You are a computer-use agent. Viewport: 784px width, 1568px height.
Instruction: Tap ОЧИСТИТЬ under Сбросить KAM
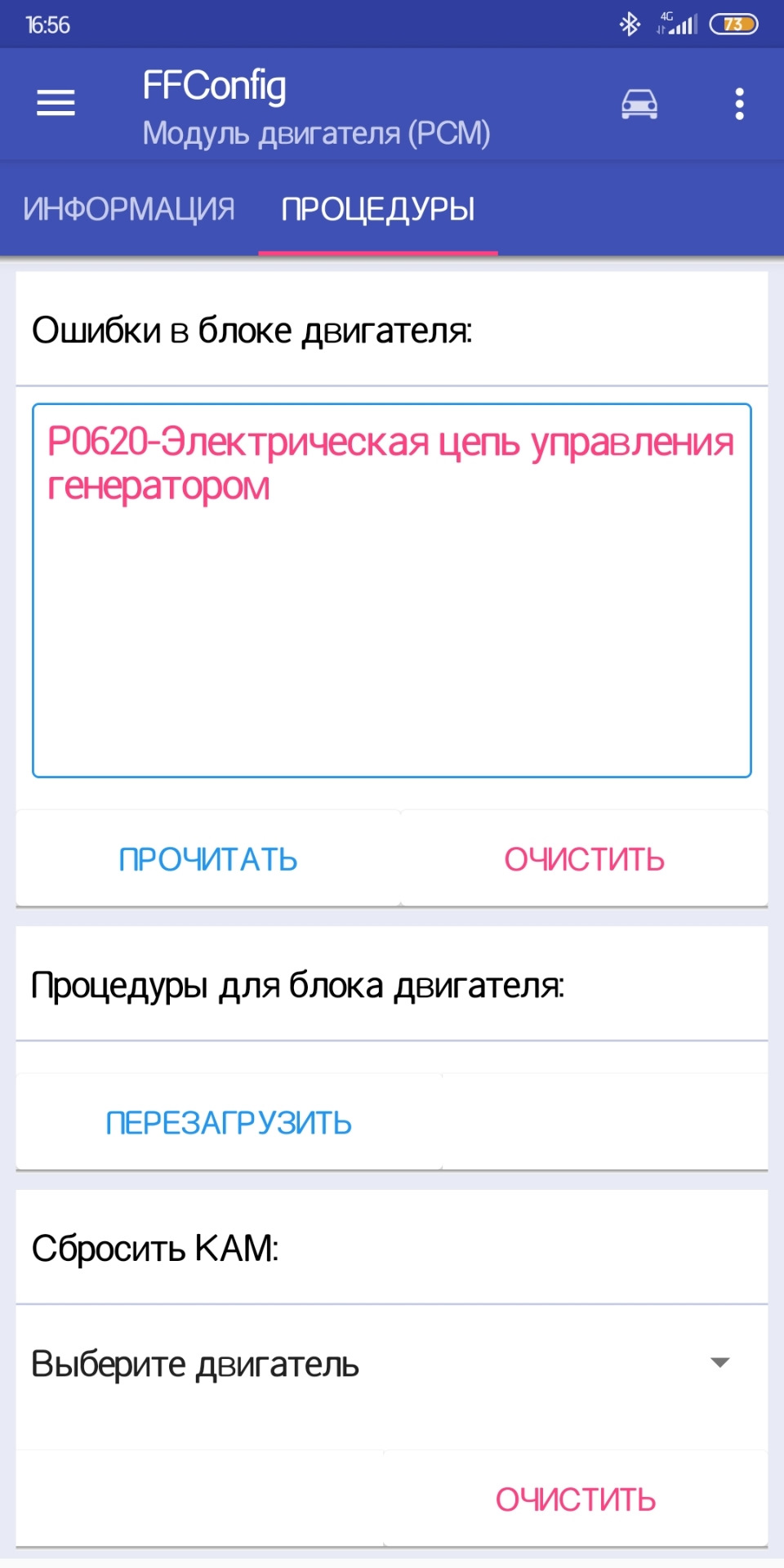[x=576, y=1499]
